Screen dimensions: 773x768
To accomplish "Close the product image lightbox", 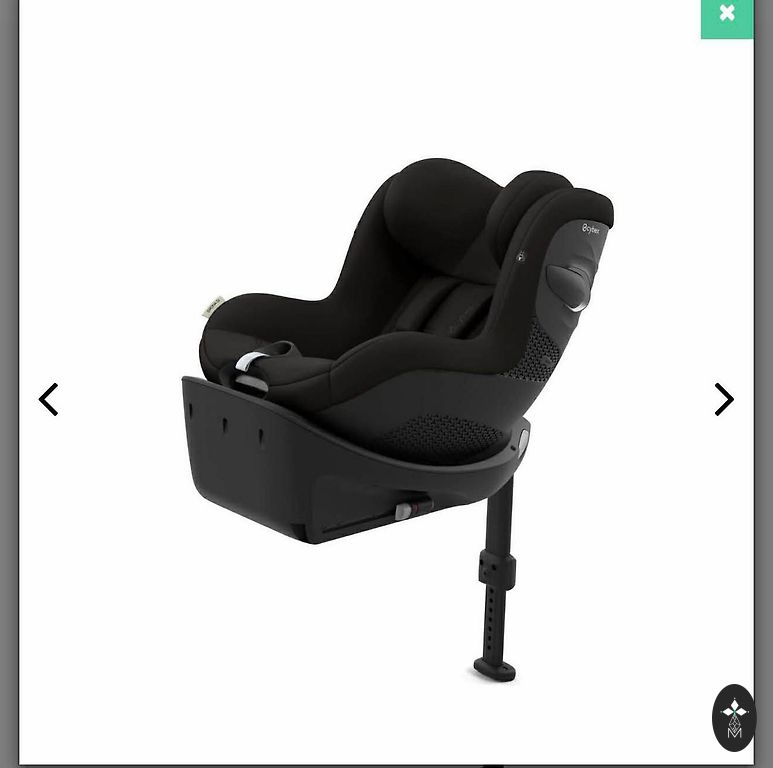I will [x=727, y=15].
